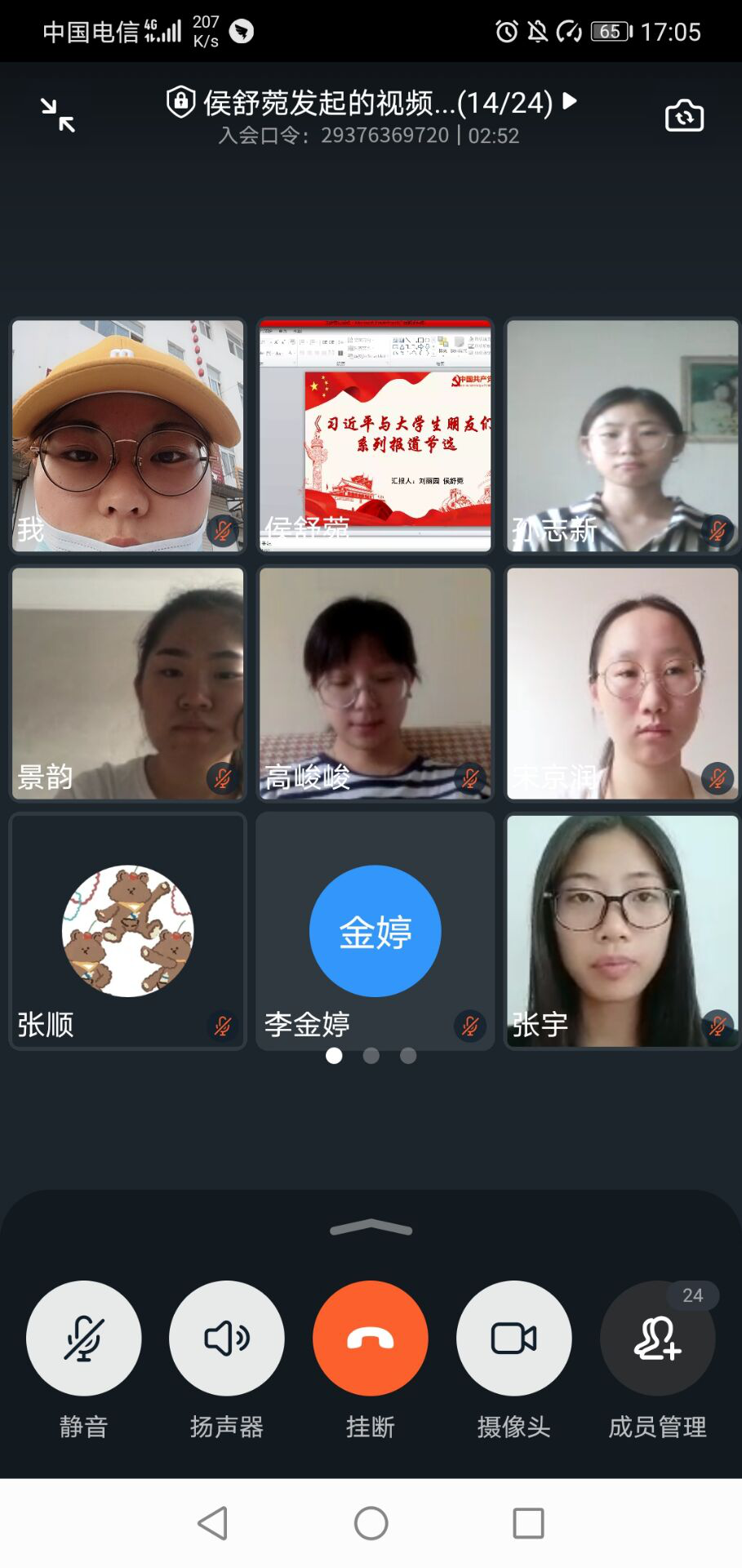Viewport: 742px width, 1568px height.
Task: Toggle the 摄像头 camera button
Action: pyautogui.click(x=514, y=1338)
